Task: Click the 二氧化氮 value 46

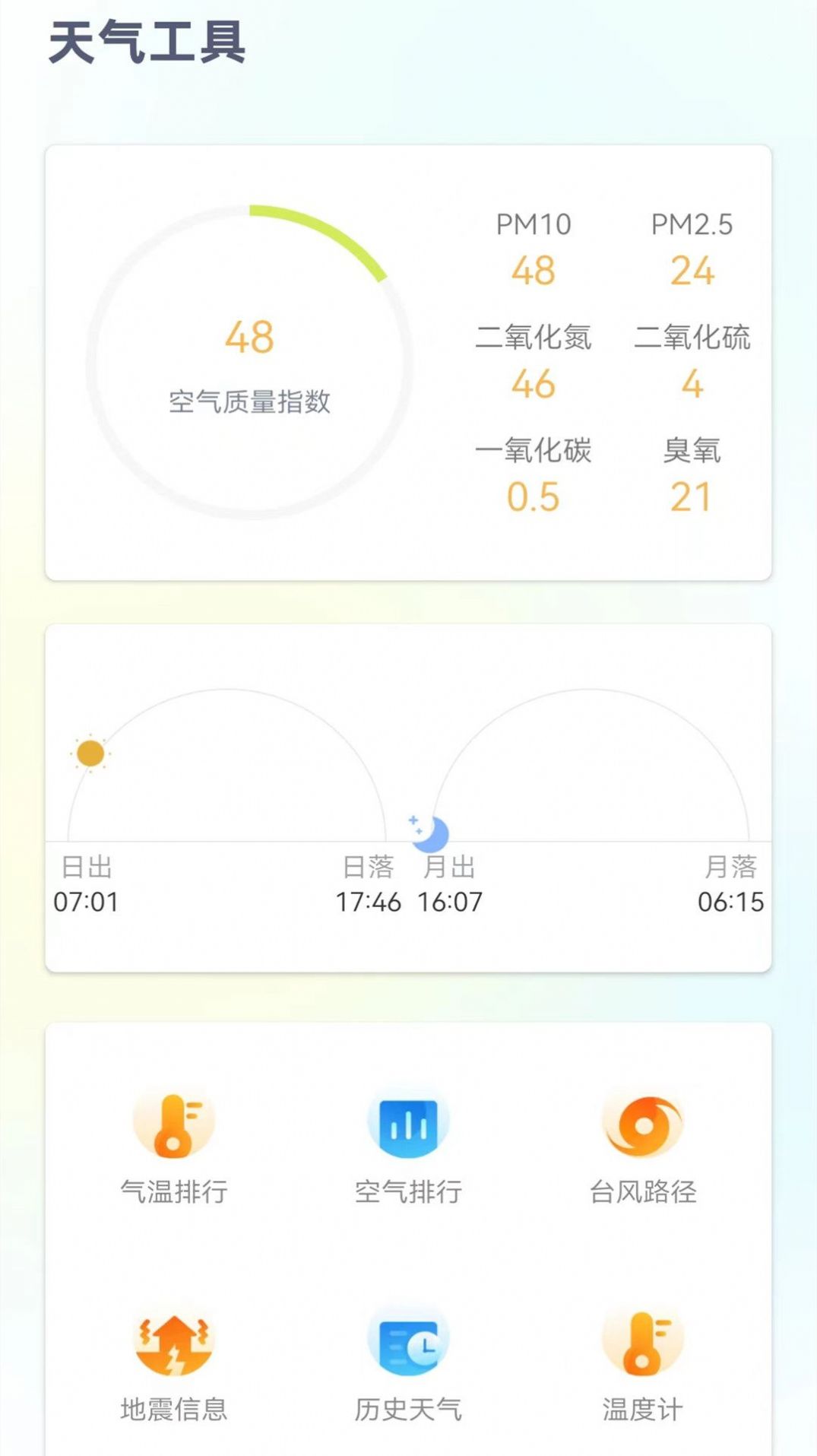Action: coord(534,386)
